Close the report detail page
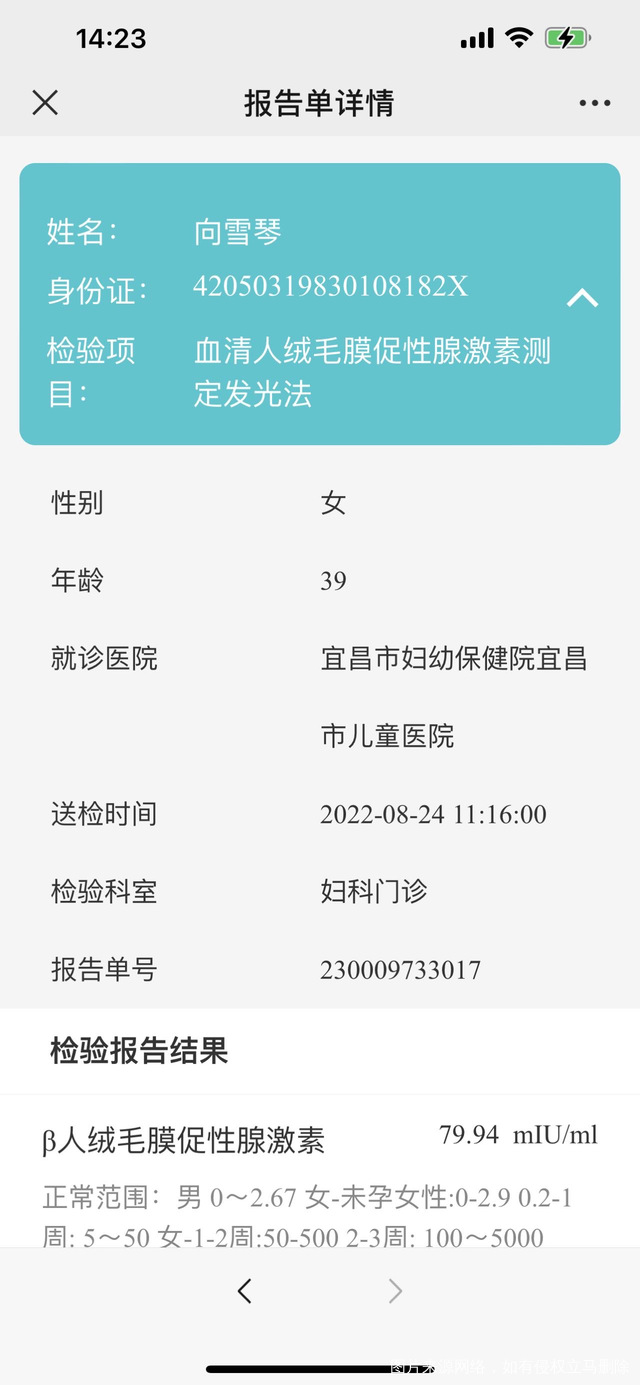Screen dimensions: 640x1385 [x=45, y=103]
